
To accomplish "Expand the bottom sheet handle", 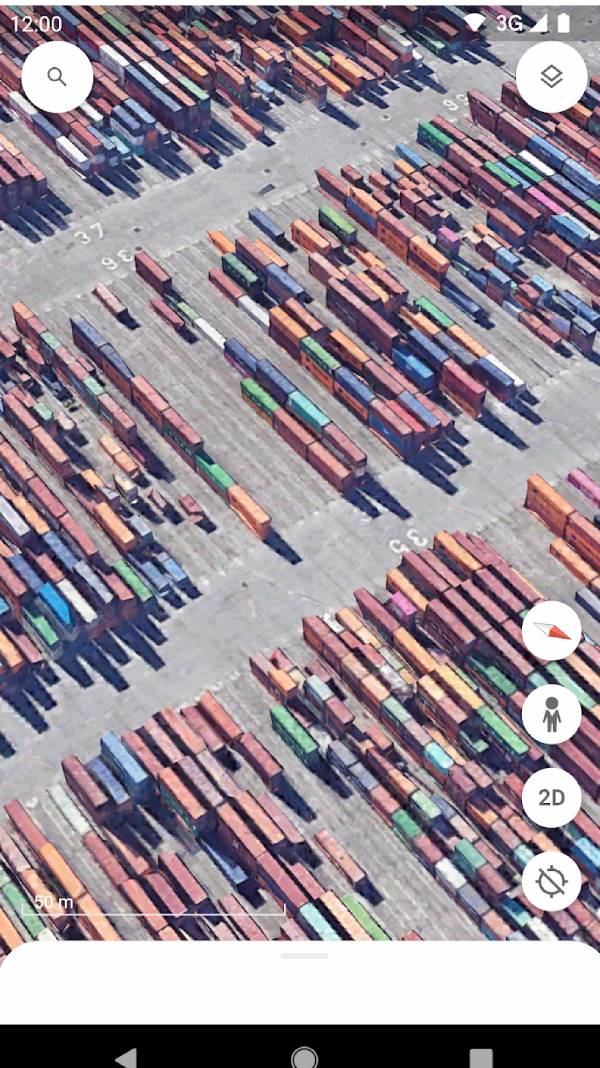I will pyautogui.click(x=304, y=956).
